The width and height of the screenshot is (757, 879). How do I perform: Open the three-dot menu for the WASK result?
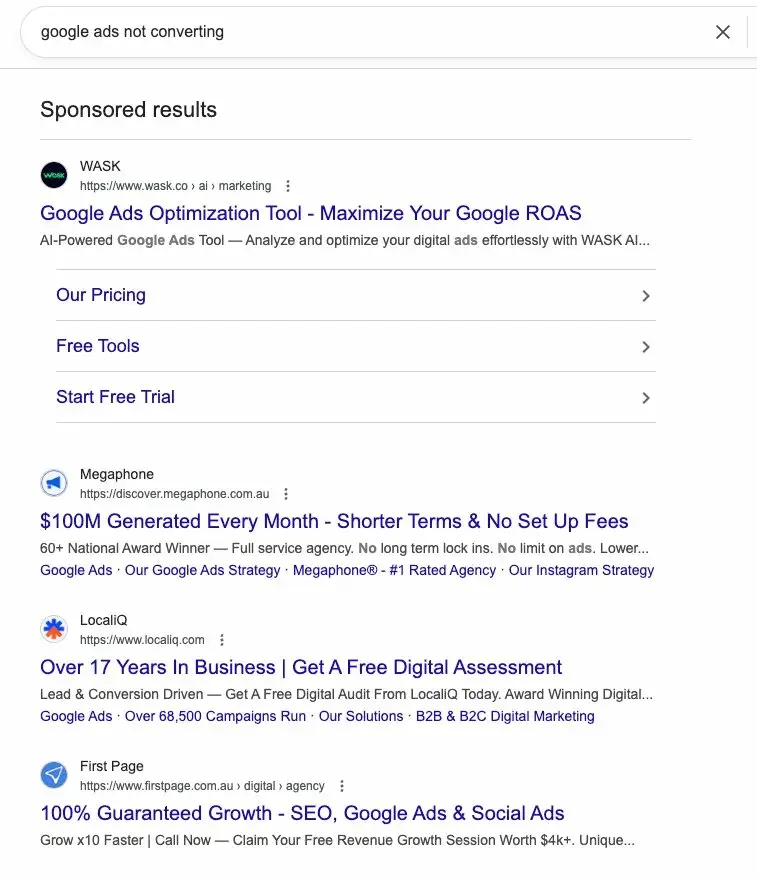[x=287, y=185]
